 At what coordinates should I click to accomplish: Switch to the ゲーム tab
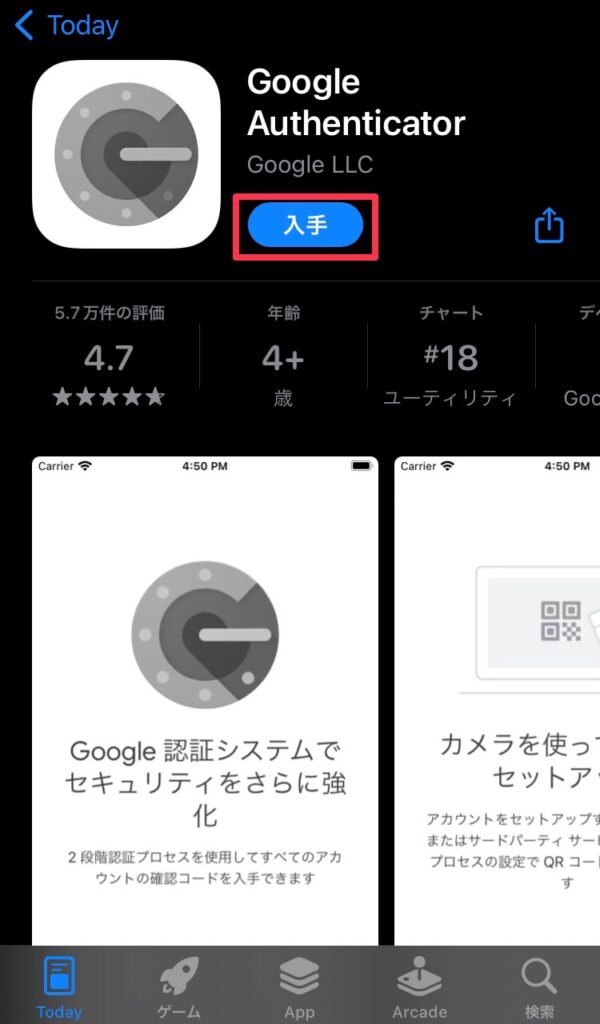click(x=180, y=987)
